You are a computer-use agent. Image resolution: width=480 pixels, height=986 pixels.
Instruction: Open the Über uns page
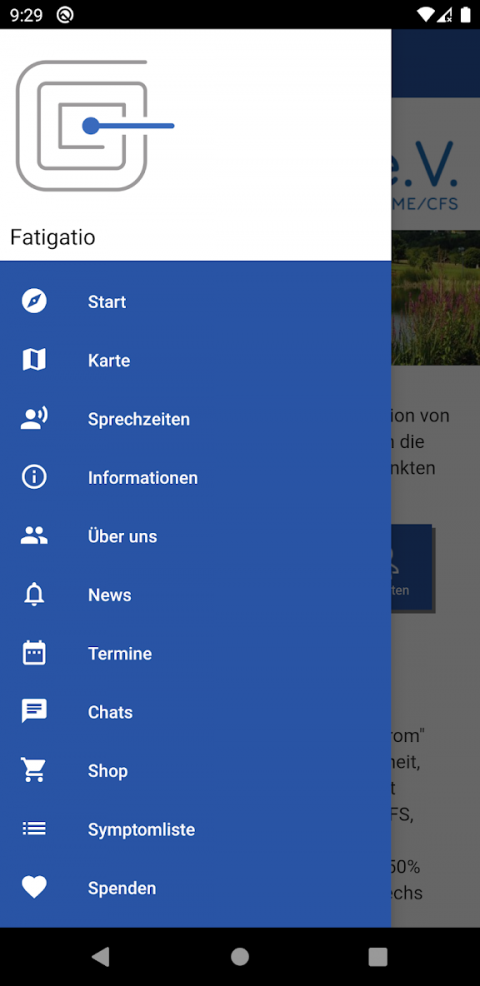tap(195, 536)
